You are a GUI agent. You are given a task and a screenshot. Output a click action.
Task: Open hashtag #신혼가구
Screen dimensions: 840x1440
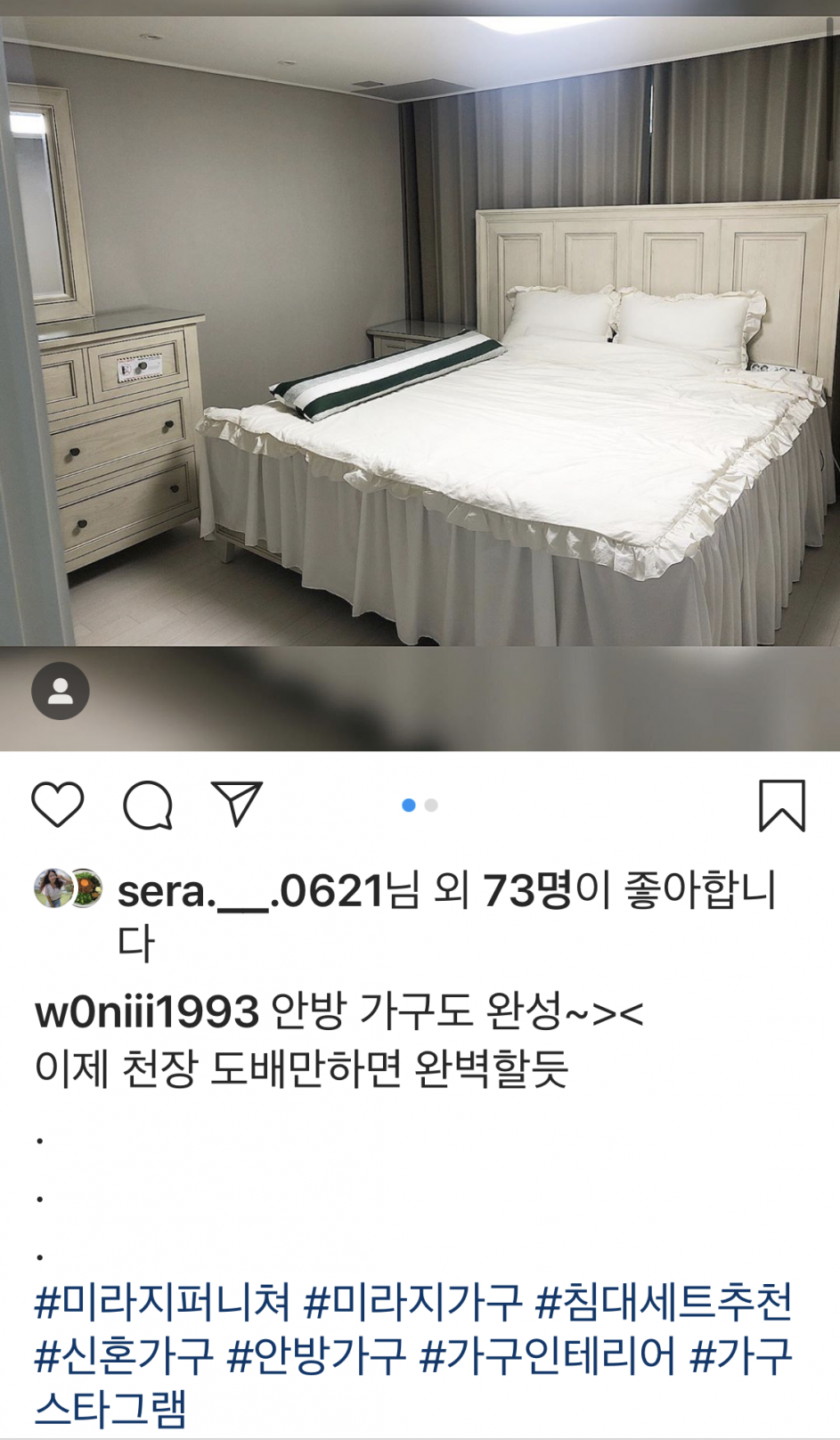click(124, 1356)
